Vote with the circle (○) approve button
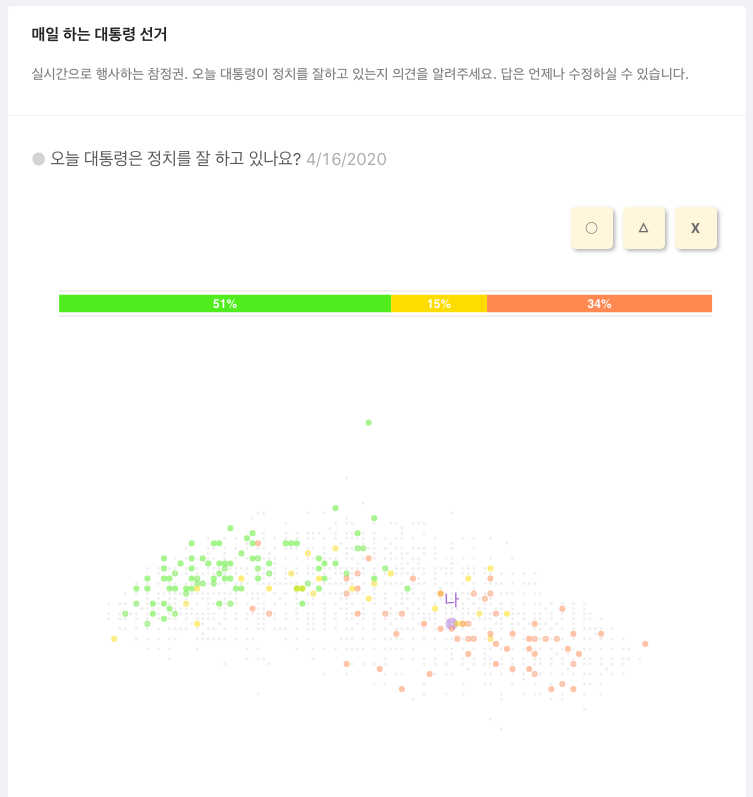The image size is (753, 797). [592, 228]
